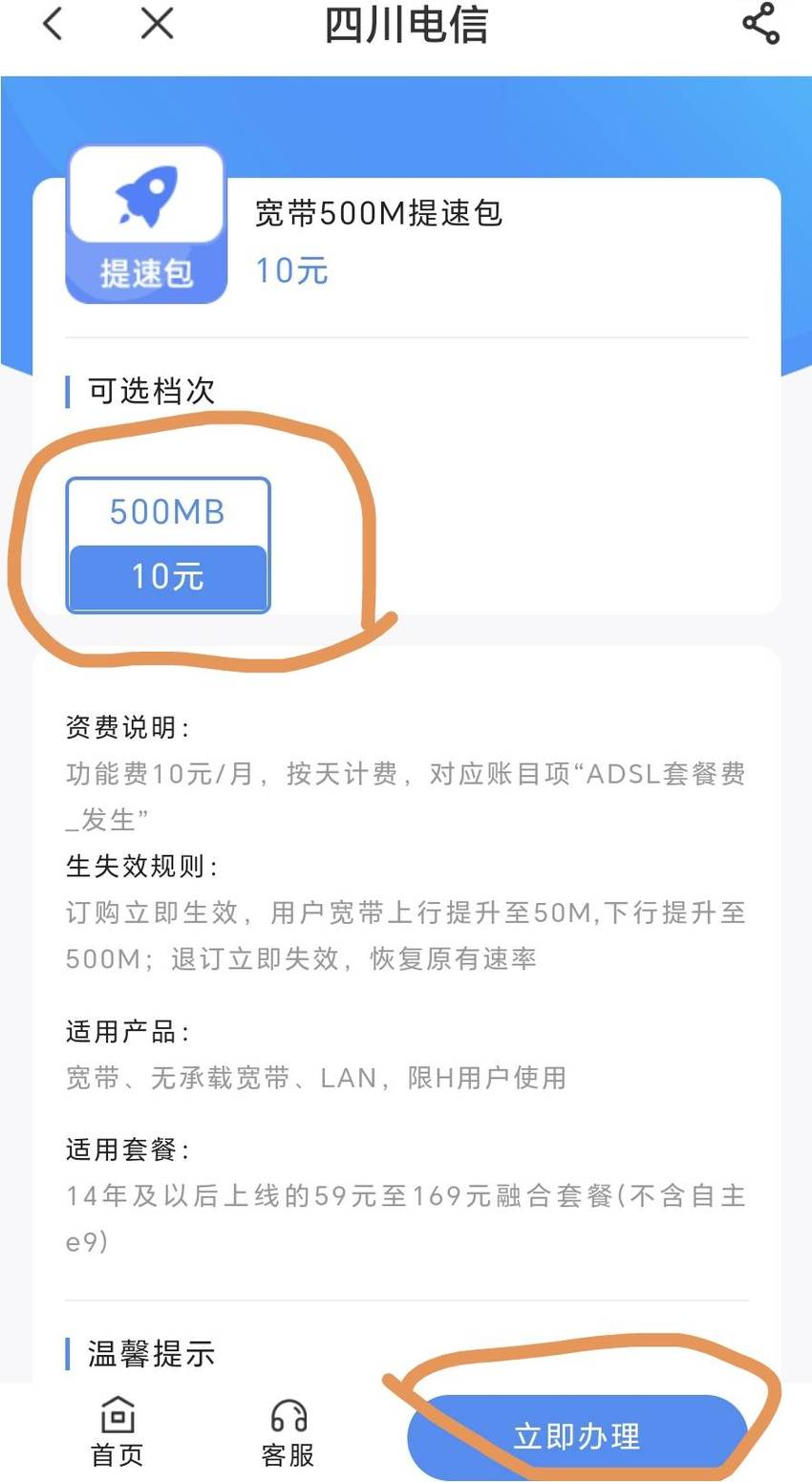Viewport: 812px width, 1482px height.
Task: Select the 500MB 10元 tier option
Action: click(168, 545)
